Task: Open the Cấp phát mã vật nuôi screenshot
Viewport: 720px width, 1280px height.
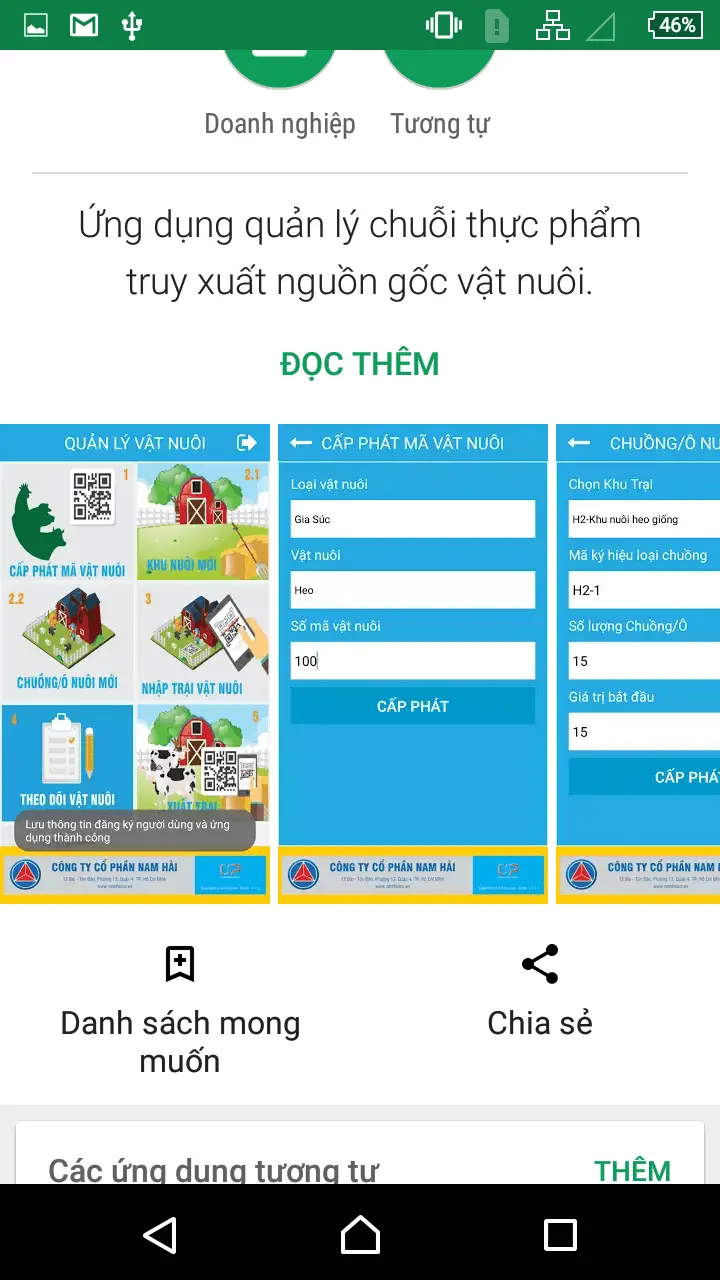Action: tap(413, 664)
